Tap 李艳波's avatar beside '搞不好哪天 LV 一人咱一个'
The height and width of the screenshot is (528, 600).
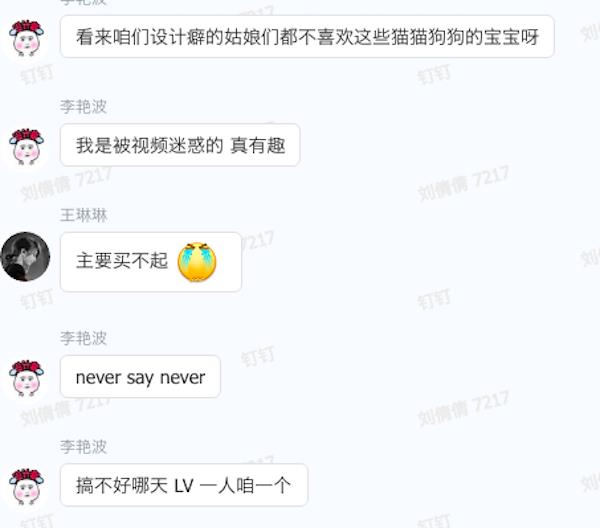[x=26, y=486]
